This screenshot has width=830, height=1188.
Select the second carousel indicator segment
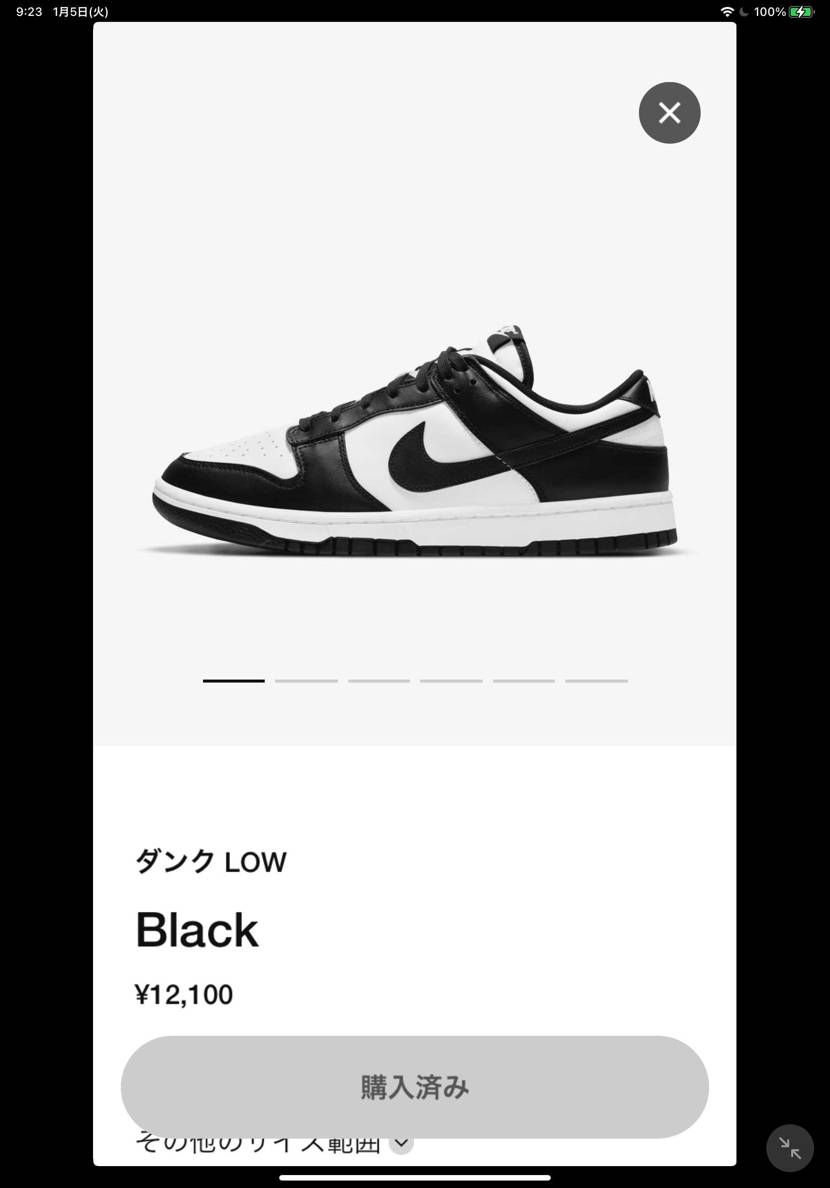(306, 680)
